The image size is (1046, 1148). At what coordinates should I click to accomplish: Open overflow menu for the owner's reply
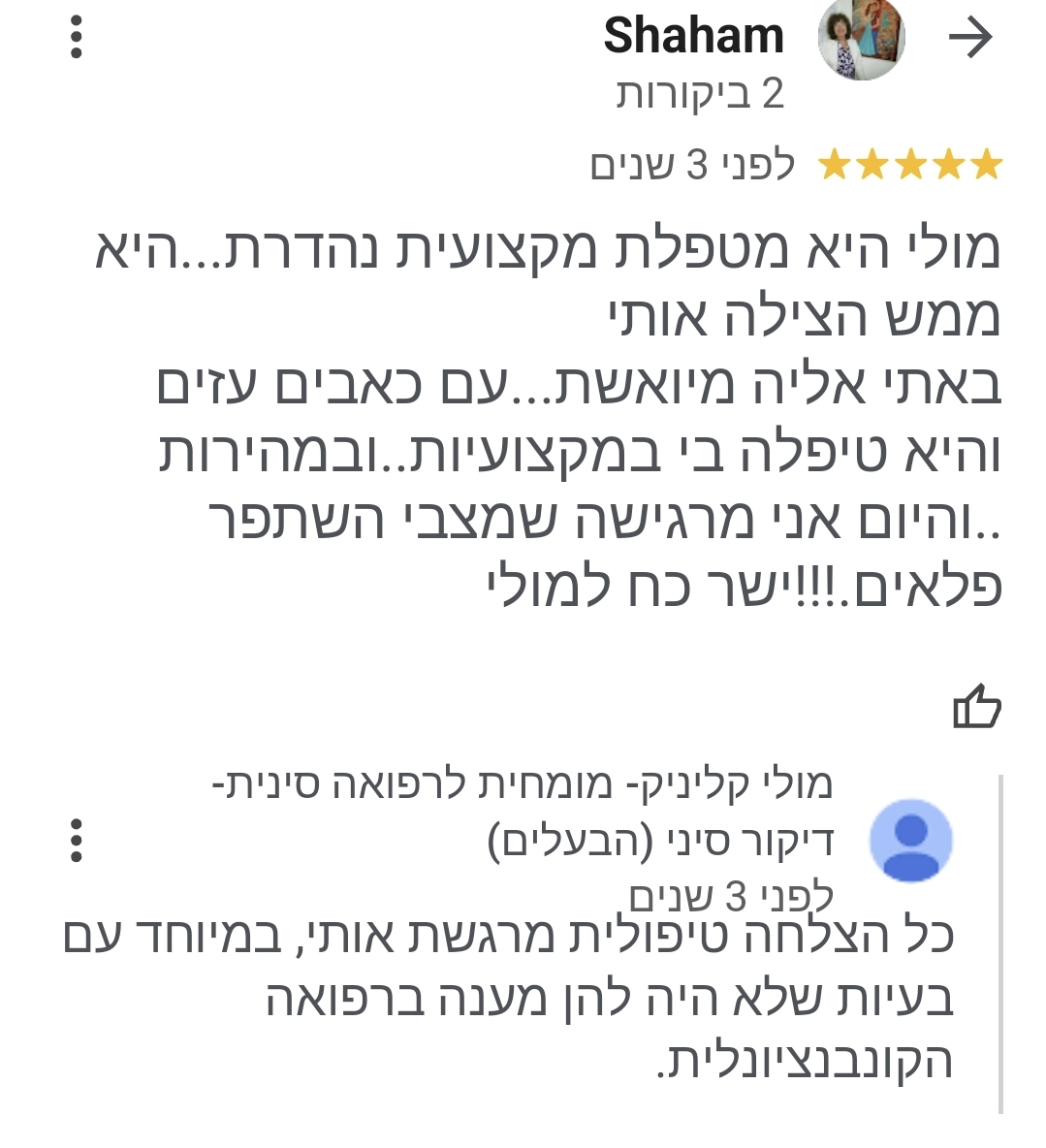point(78,840)
